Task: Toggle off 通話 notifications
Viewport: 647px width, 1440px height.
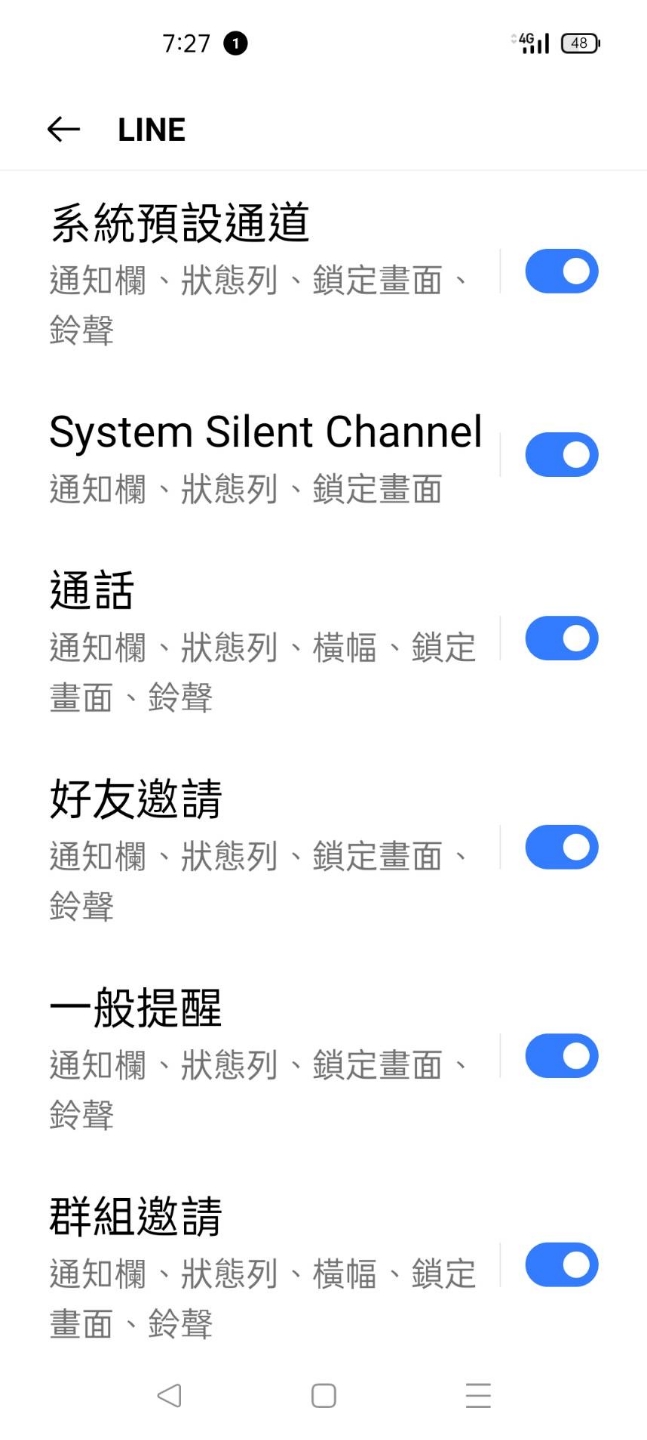Action: pos(562,639)
